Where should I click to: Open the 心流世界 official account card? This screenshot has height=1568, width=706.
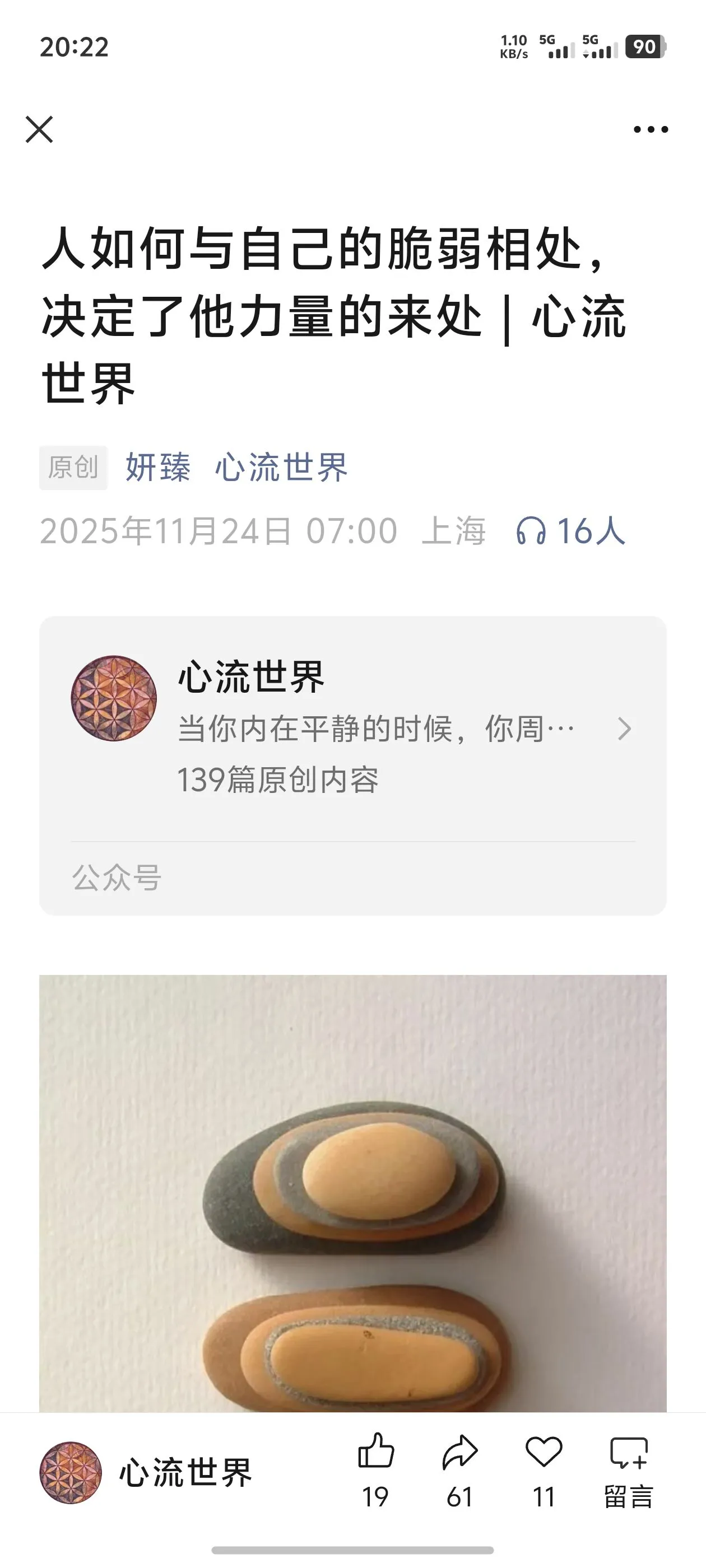click(352, 728)
